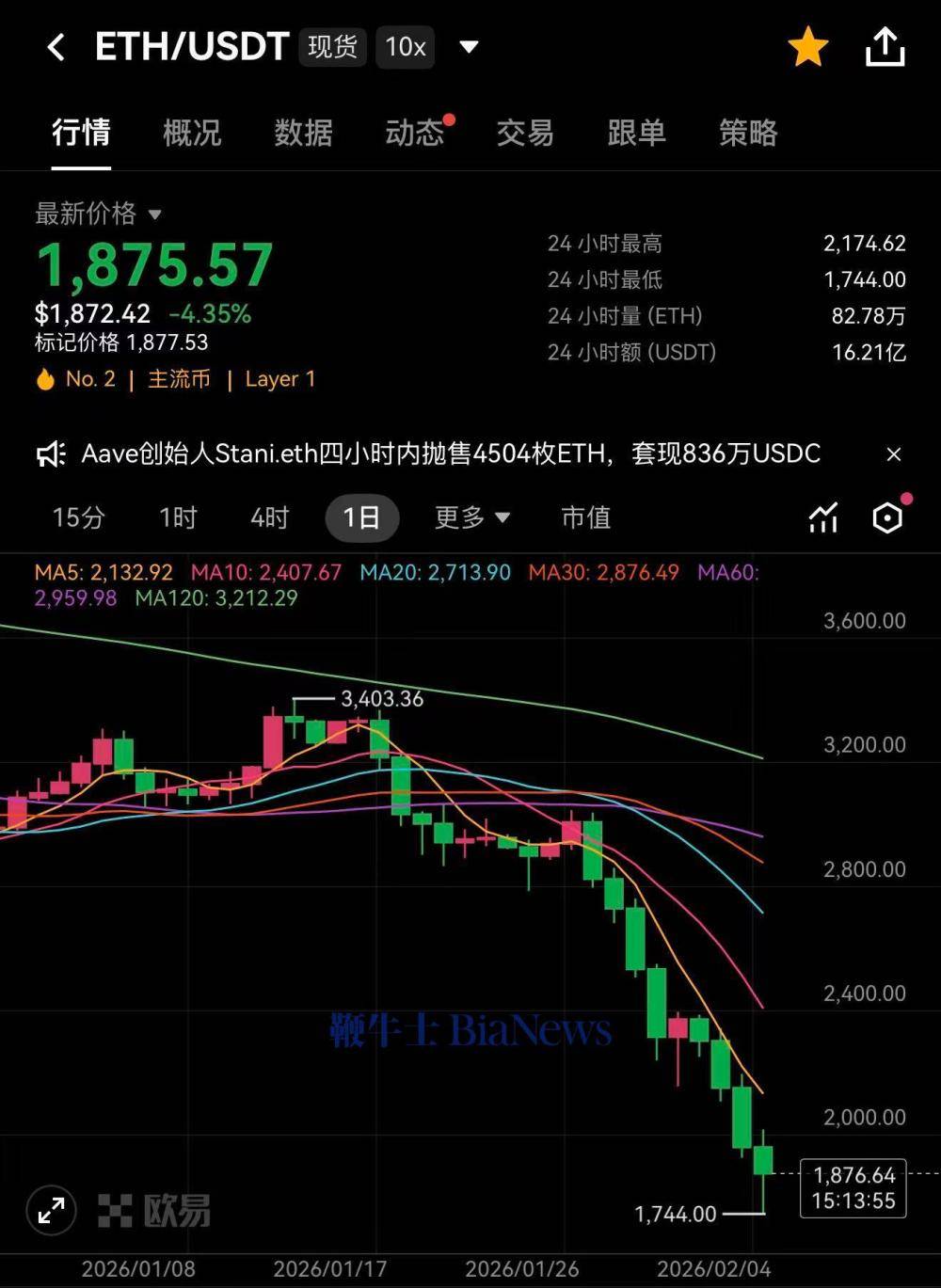Dismiss the news announcement banner
The image size is (941, 1288).
pos(894,454)
